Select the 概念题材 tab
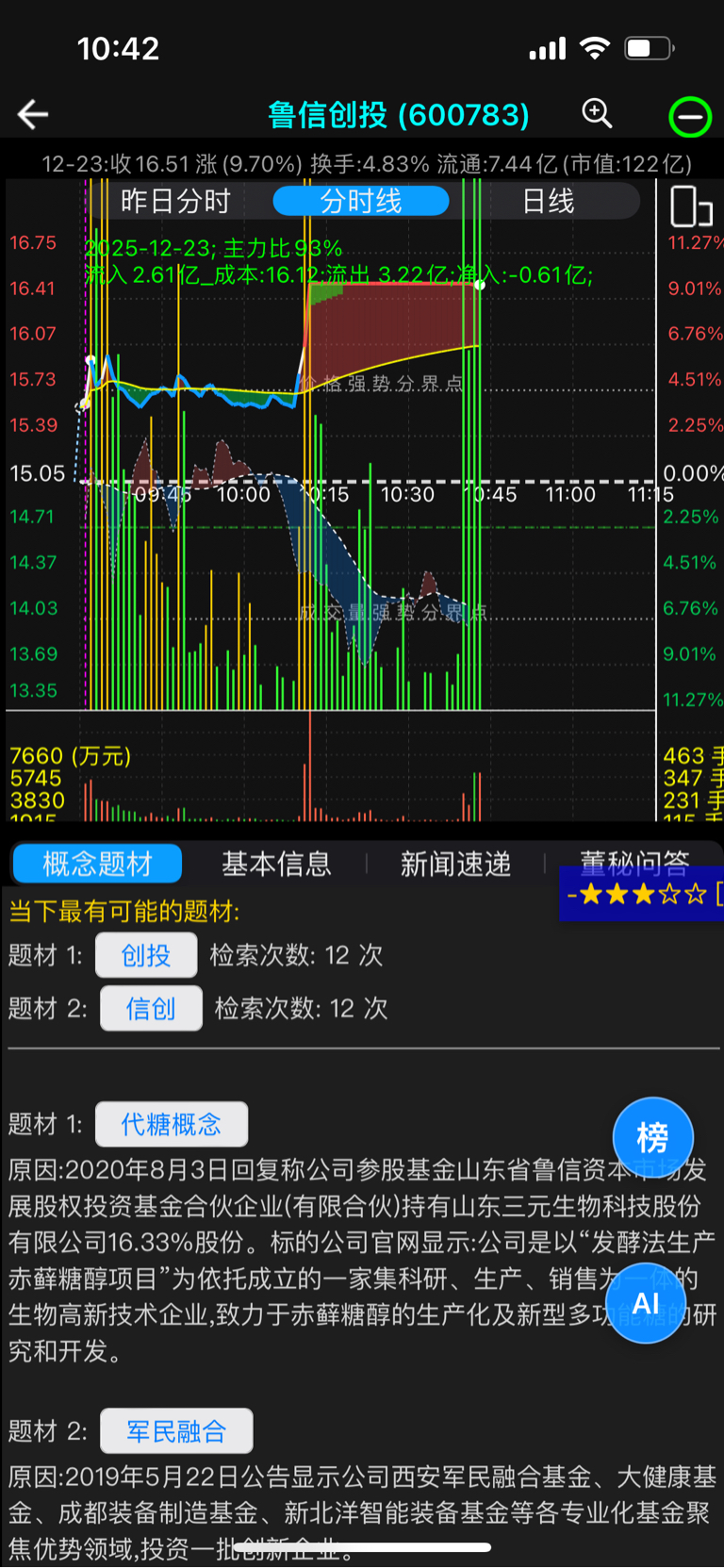The image size is (724, 1568). point(97,863)
